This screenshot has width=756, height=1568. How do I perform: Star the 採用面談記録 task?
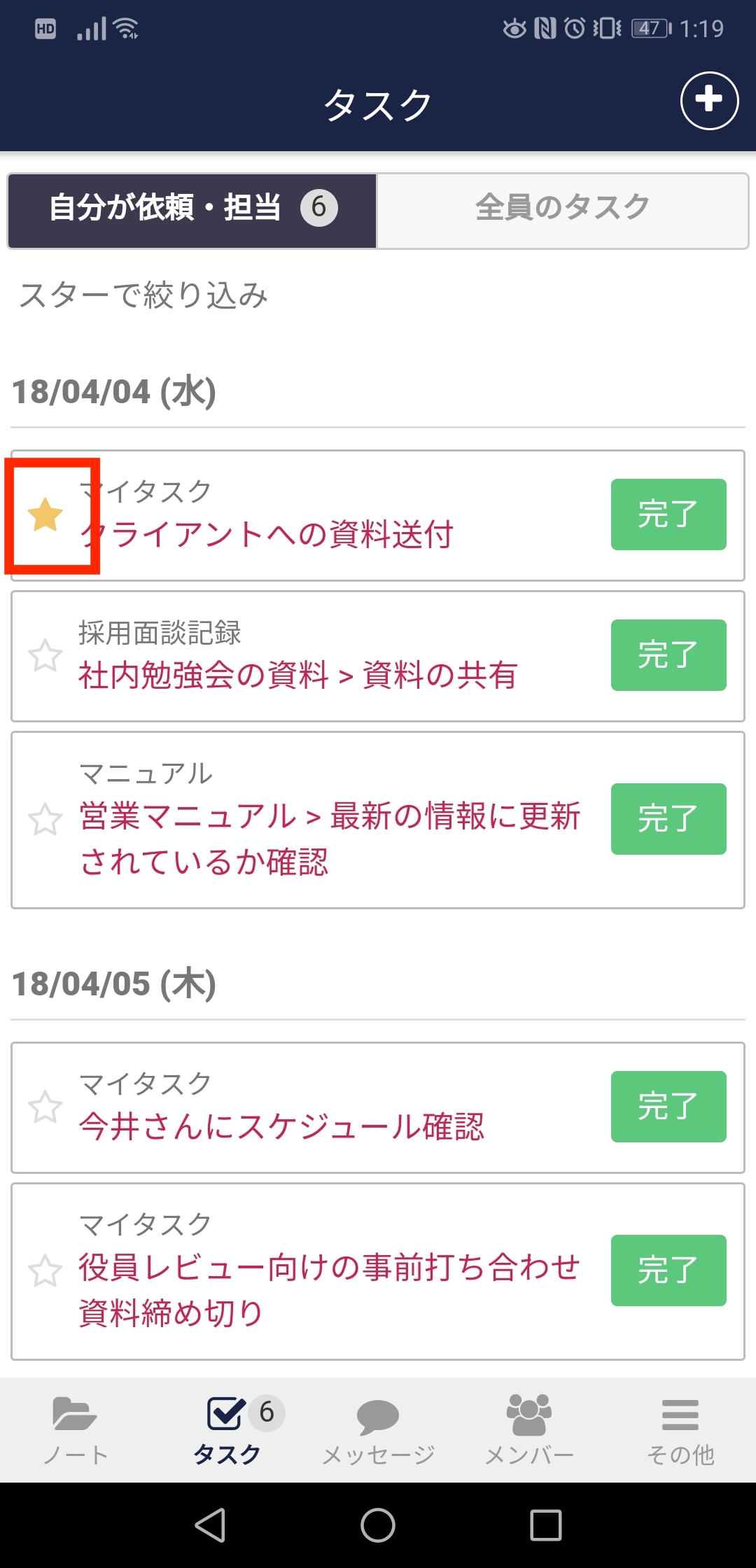45,654
